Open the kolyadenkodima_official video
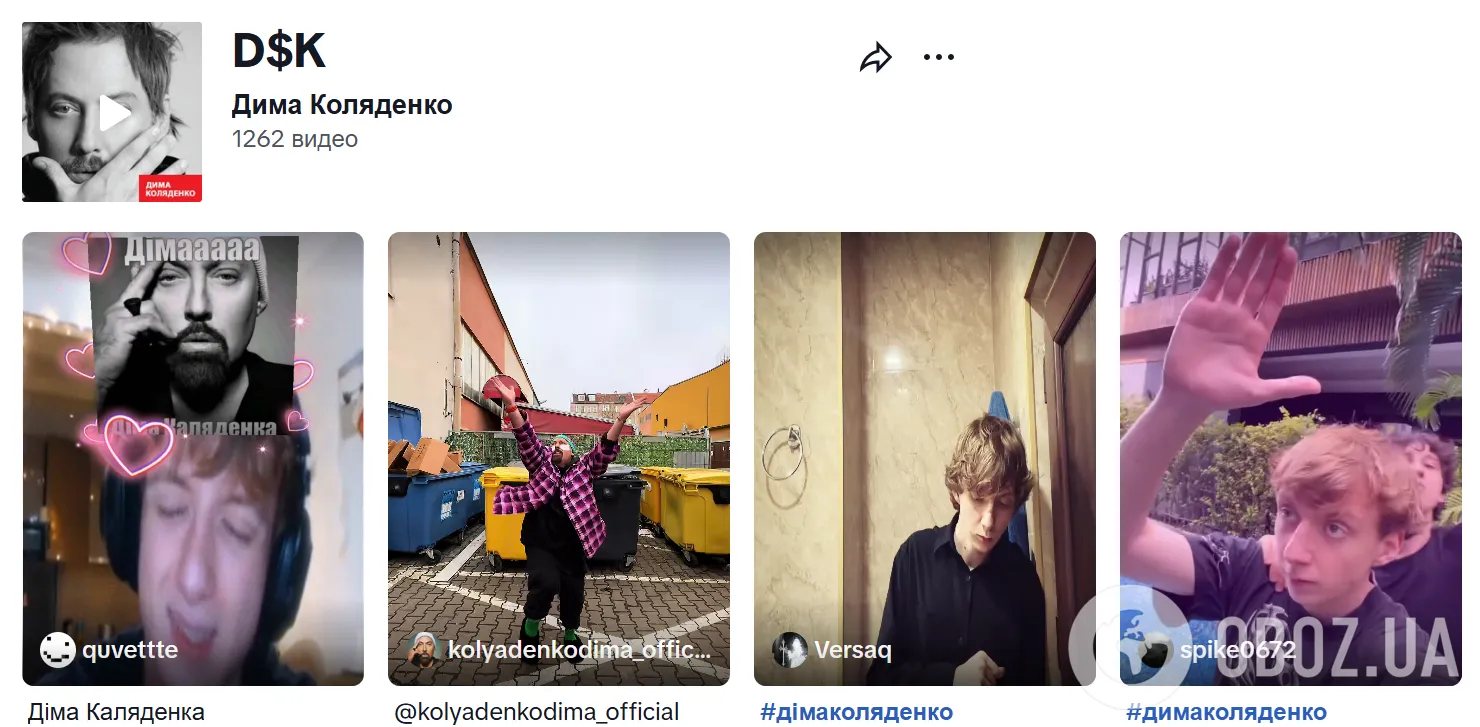Image resolution: width=1480 pixels, height=727 pixels. click(x=558, y=458)
